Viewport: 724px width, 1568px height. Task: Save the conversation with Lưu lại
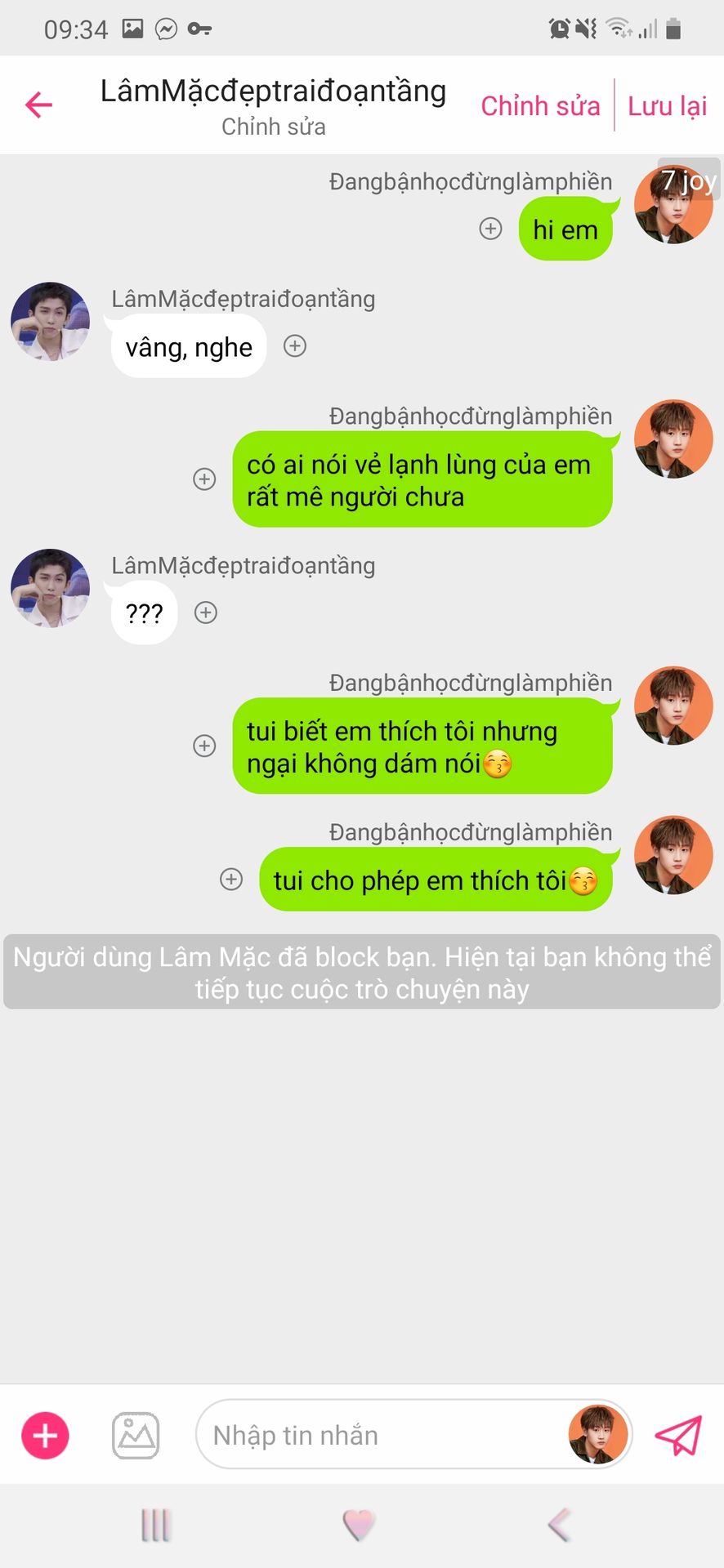tap(667, 106)
